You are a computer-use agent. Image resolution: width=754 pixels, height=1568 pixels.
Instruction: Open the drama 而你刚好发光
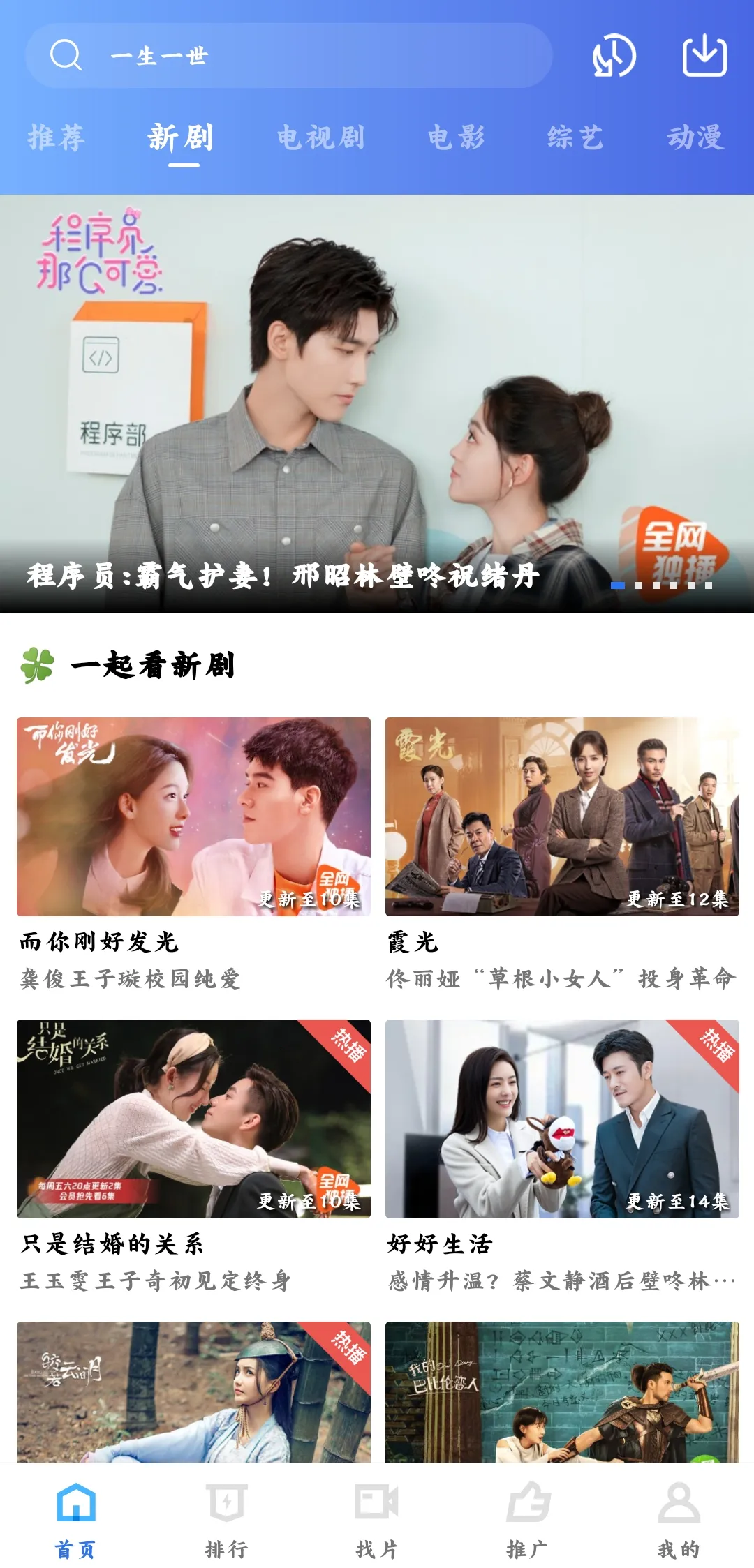193,816
